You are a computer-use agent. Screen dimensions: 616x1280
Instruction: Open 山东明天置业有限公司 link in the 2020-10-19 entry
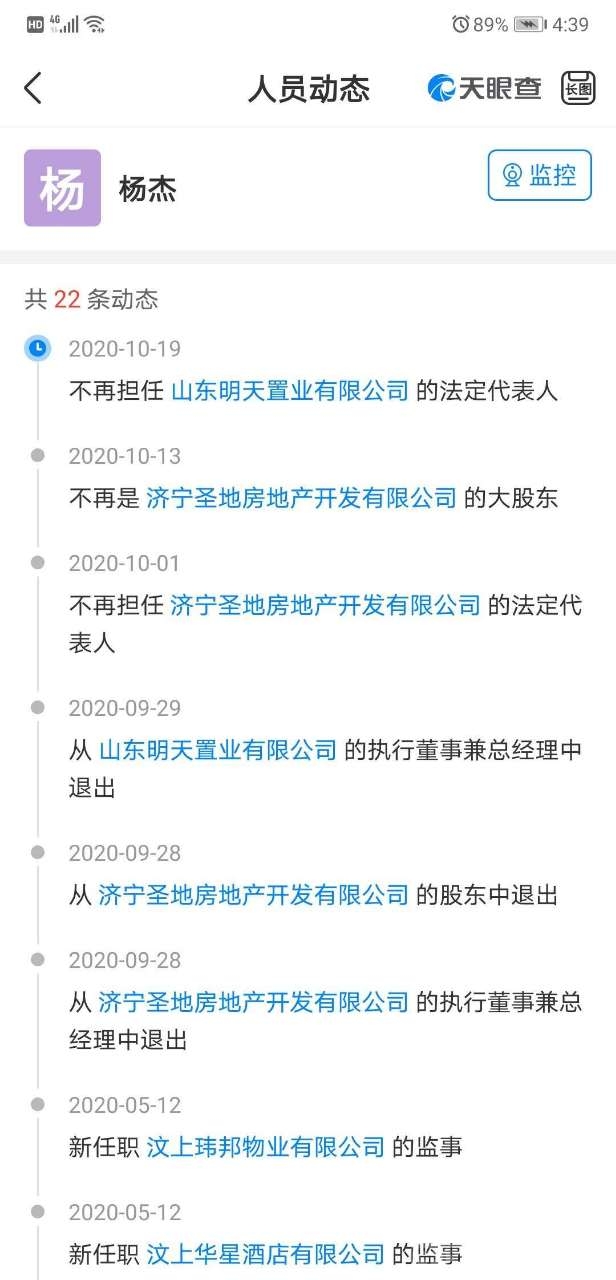click(x=290, y=391)
